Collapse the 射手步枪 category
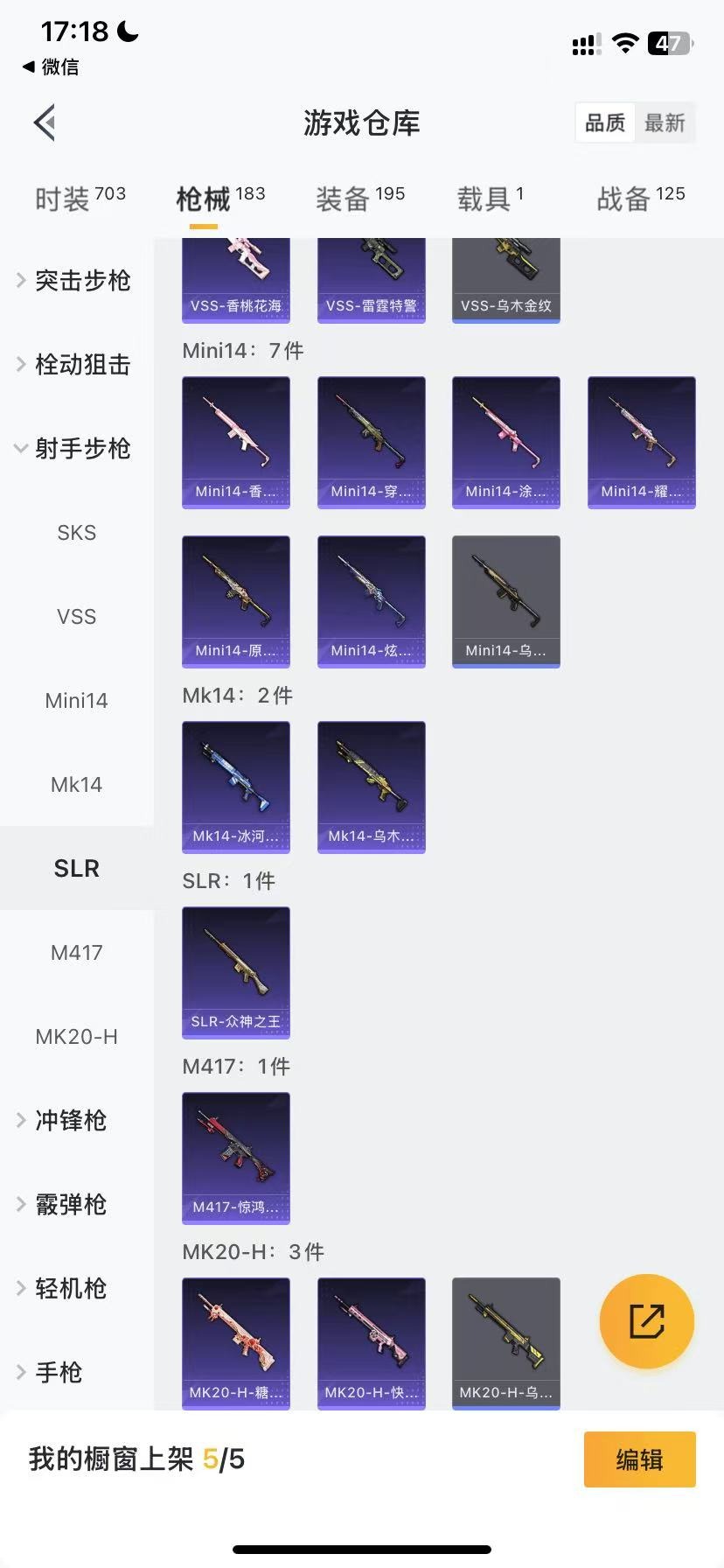 (x=77, y=448)
